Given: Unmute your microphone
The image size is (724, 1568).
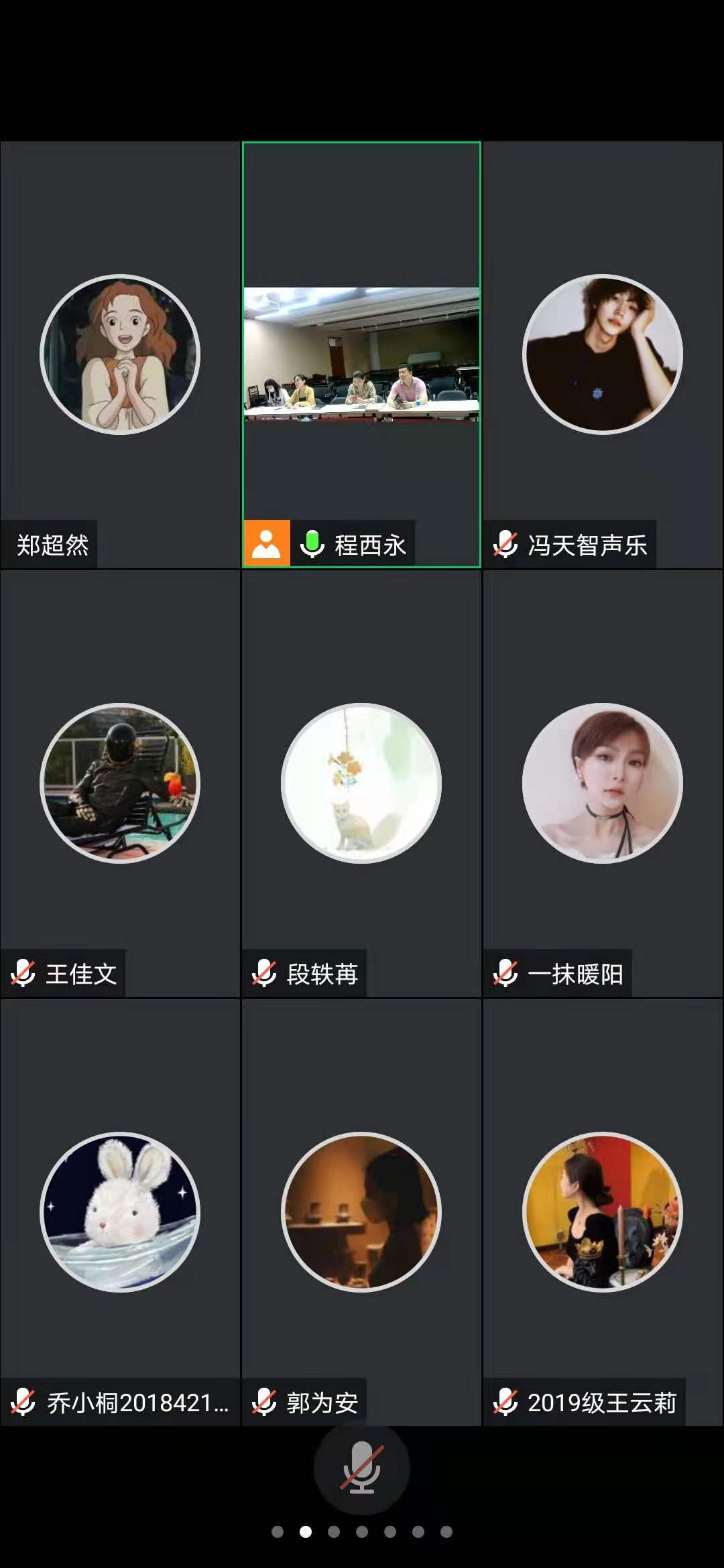Looking at the screenshot, I should (x=361, y=1467).
